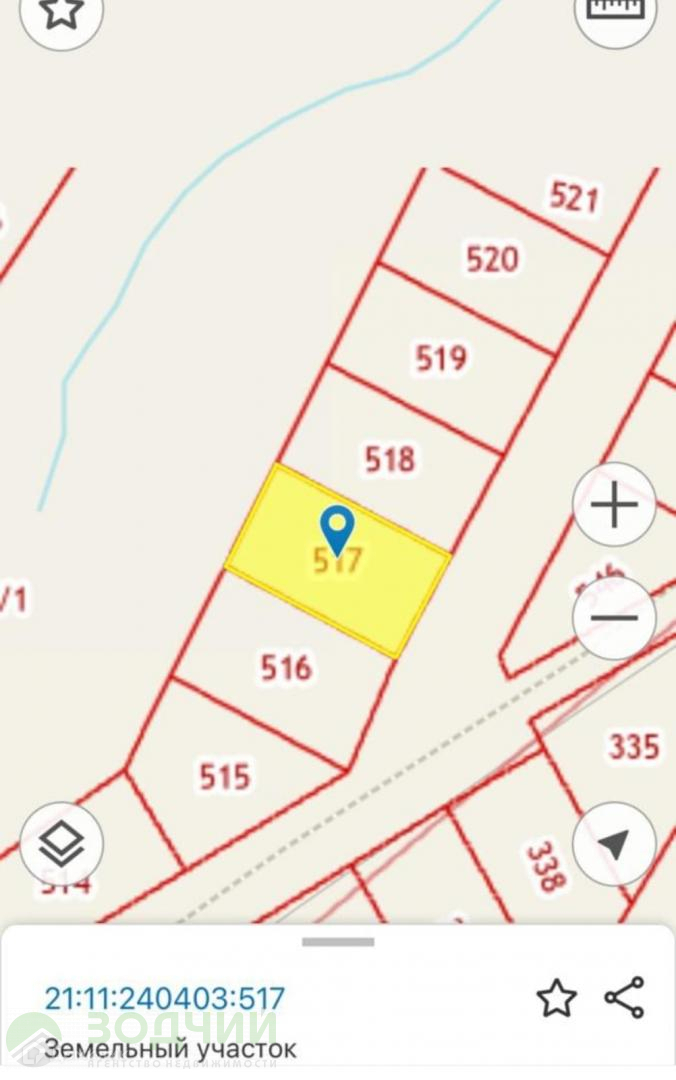
Task: Open cadastral number 21:11:240403:517 details
Action: [165, 998]
